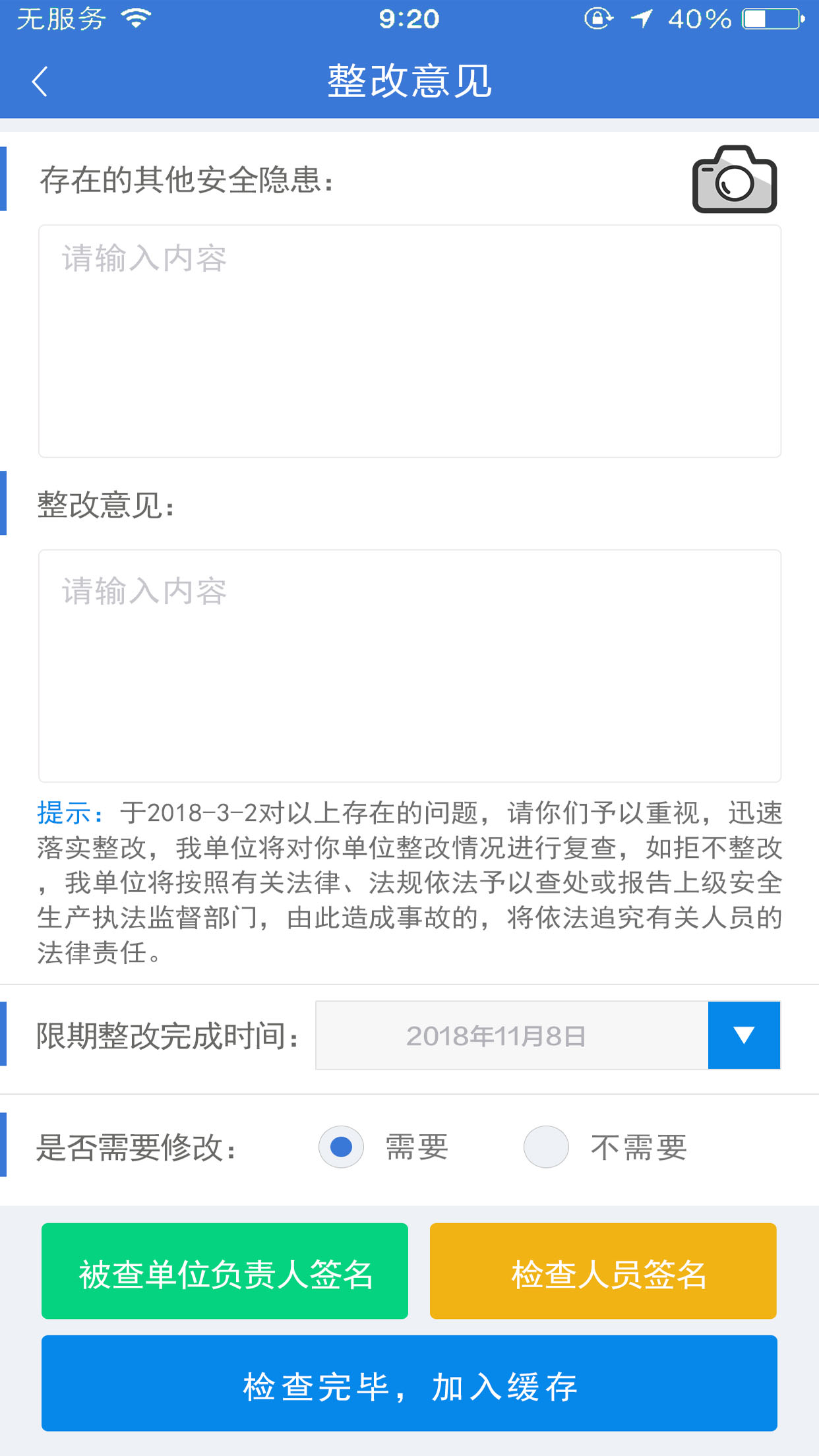Open the 限期整改完成时间 date dropdown
The height and width of the screenshot is (1456, 819).
pyautogui.click(x=743, y=1035)
